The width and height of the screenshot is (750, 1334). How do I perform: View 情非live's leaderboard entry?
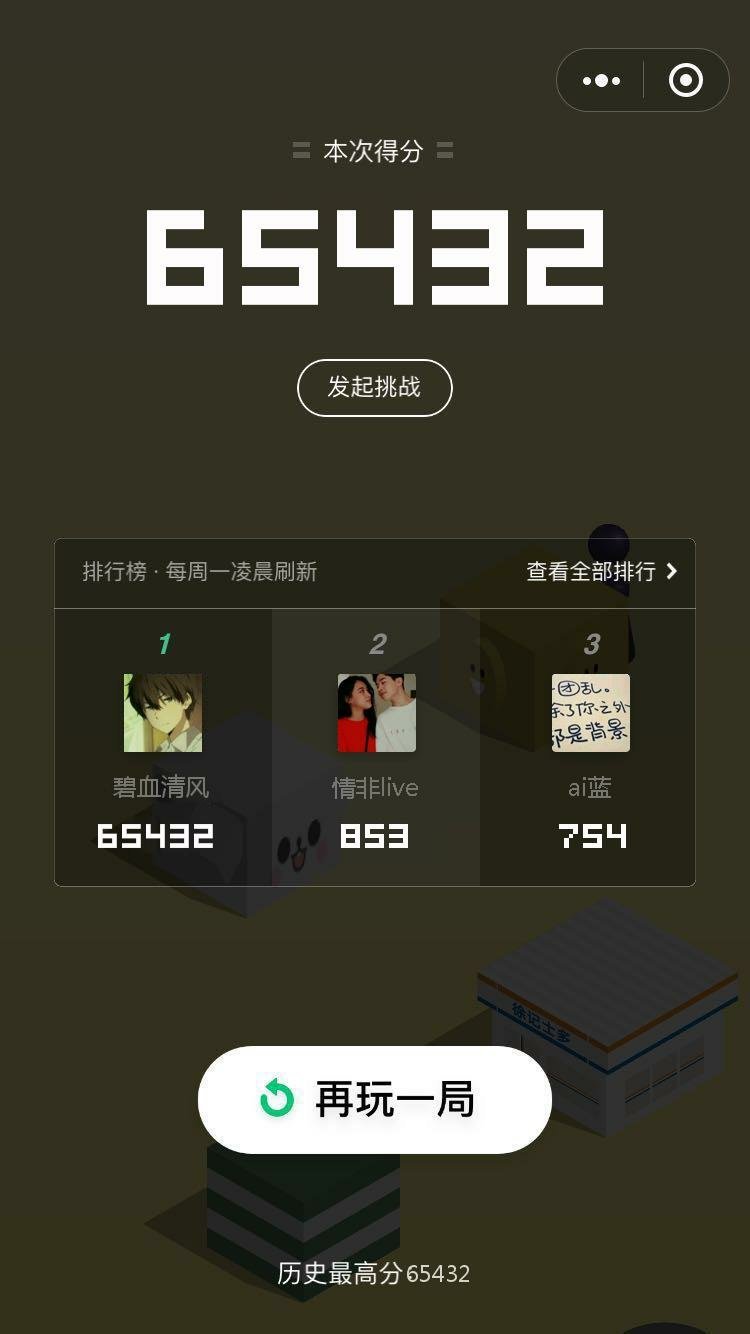(x=376, y=748)
